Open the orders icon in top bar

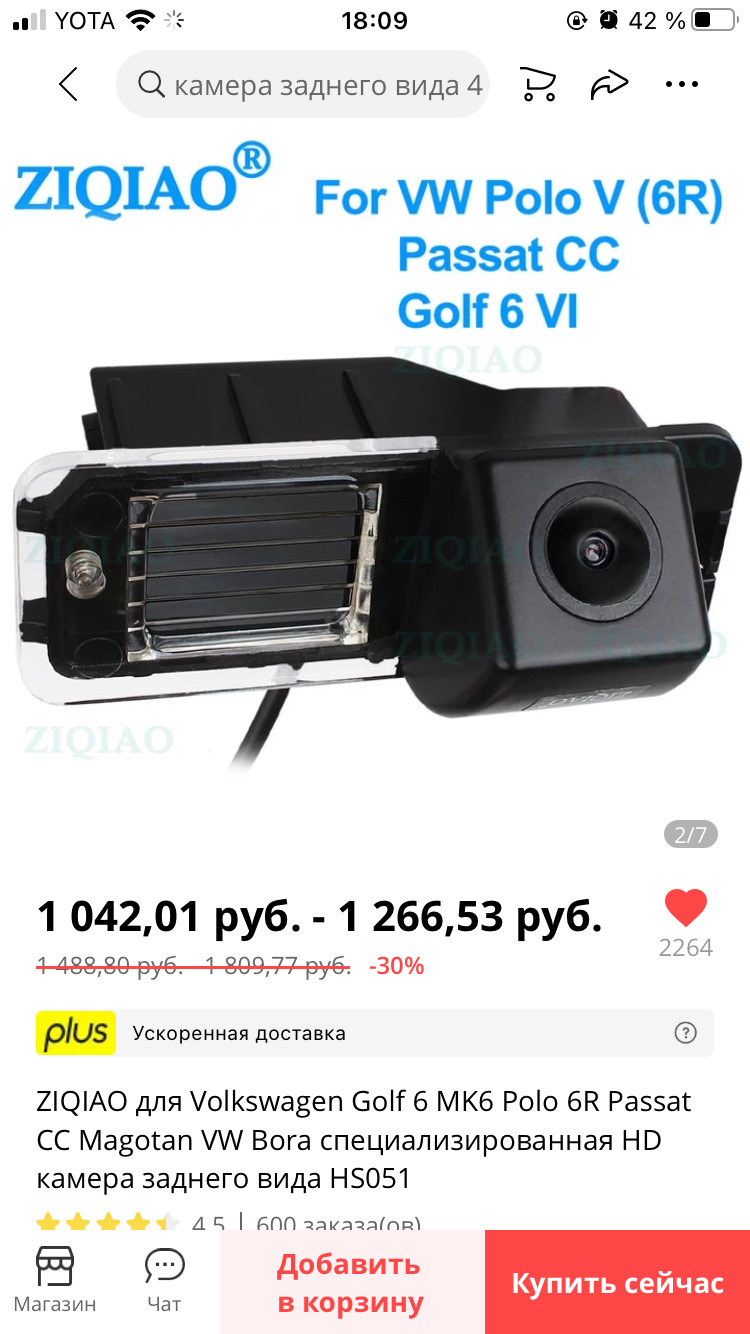(537, 85)
